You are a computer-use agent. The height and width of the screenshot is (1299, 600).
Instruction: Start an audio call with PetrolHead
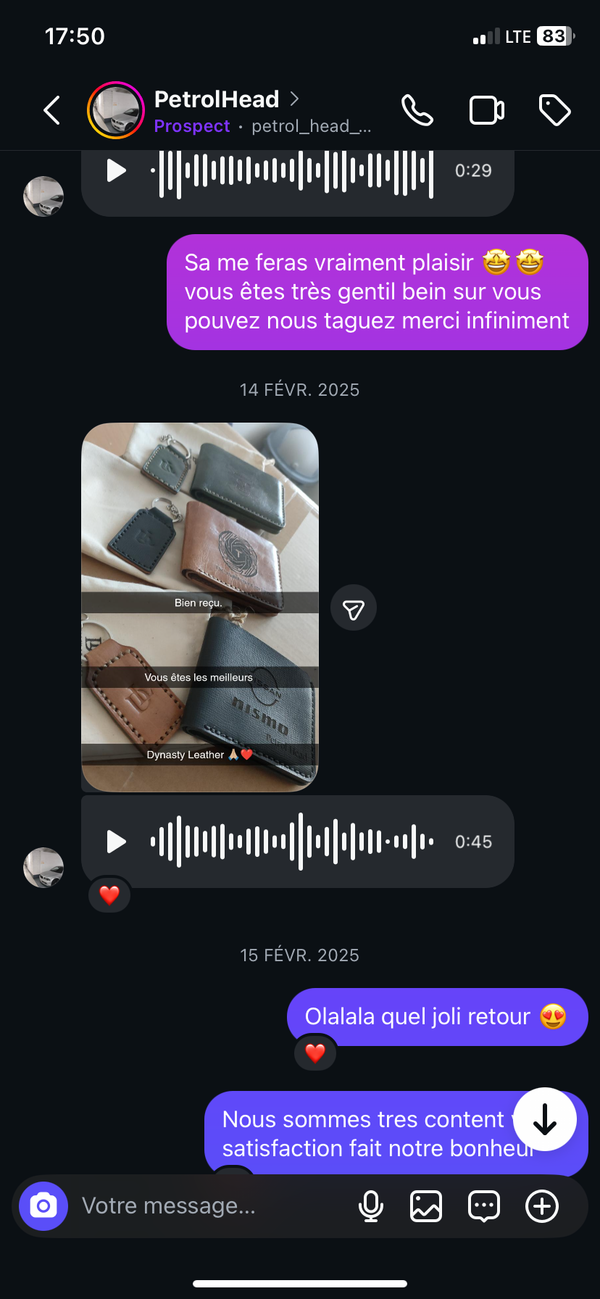pyautogui.click(x=417, y=110)
